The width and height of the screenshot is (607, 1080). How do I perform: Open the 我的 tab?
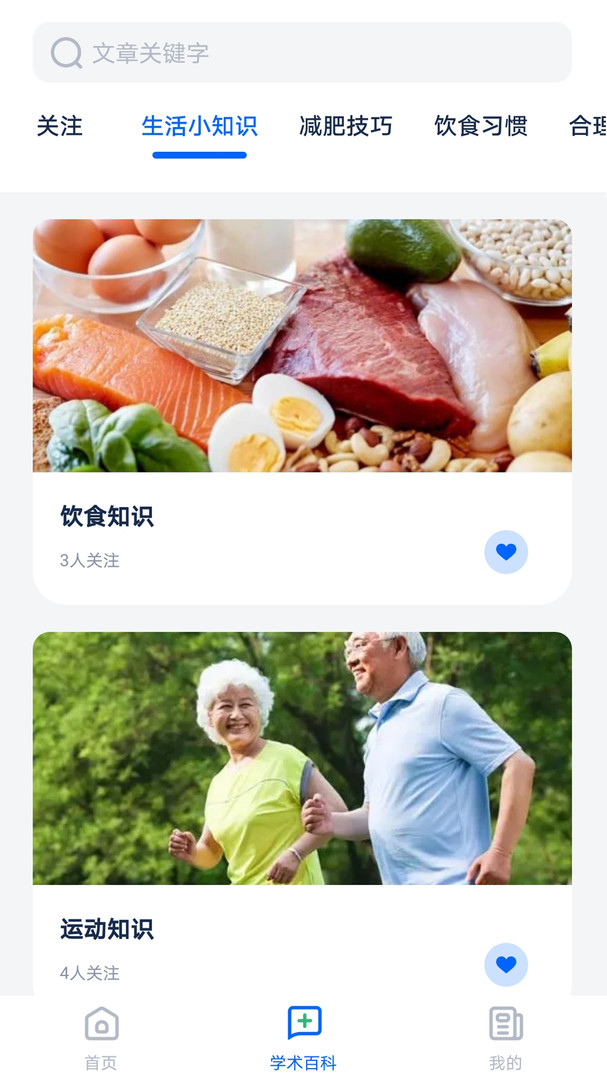tap(506, 1038)
